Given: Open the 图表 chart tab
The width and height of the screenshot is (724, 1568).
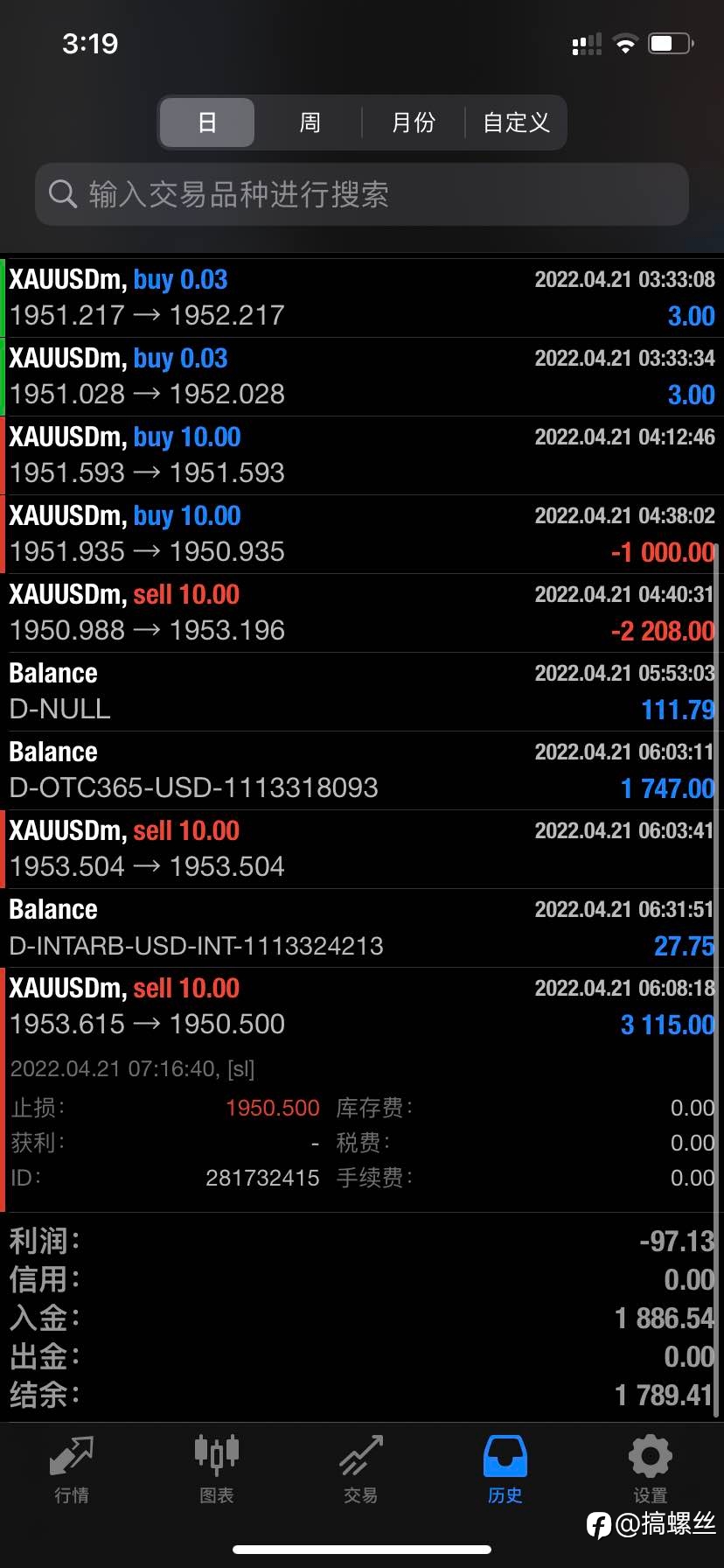Looking at the screenshot, I should [x=216, y=1470].
